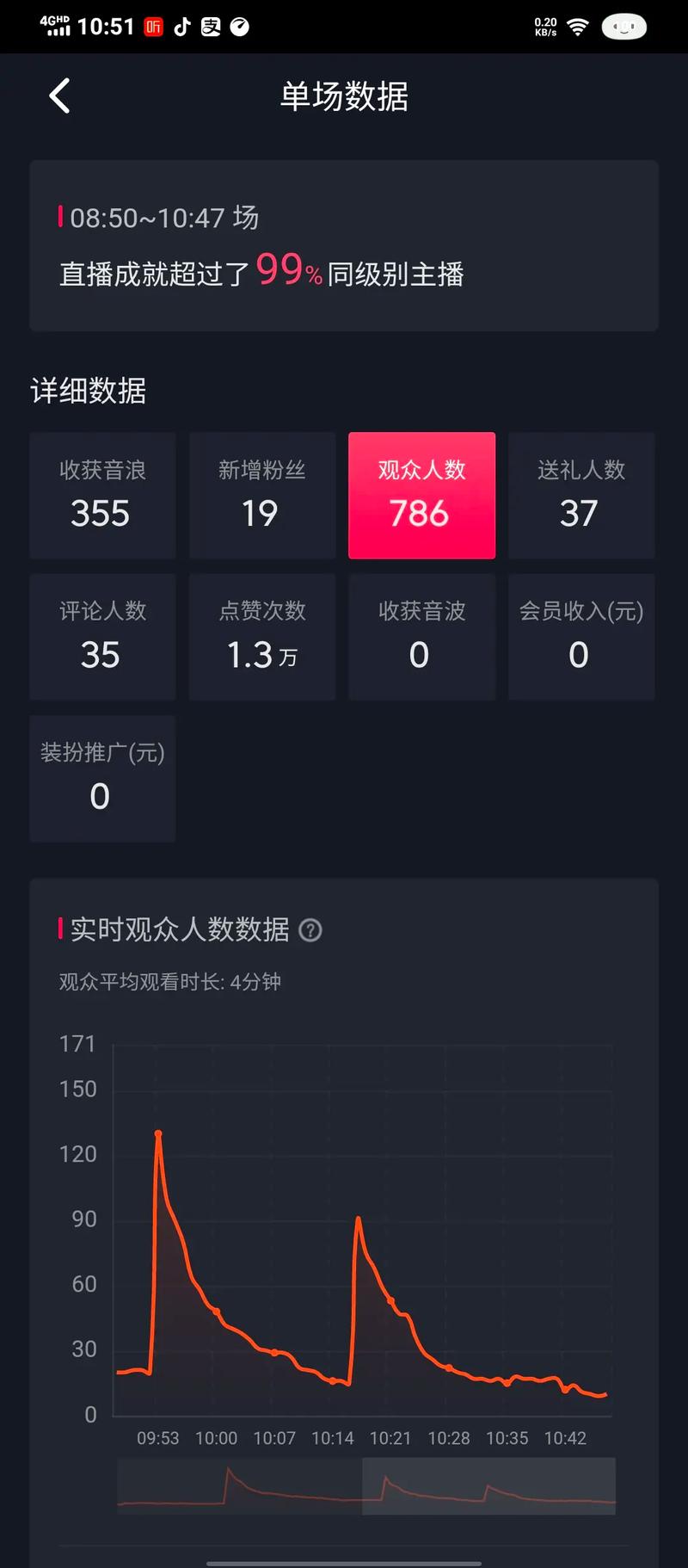Select the 收获音波 data tile
Screen dimensions: 688x1568
421,637
